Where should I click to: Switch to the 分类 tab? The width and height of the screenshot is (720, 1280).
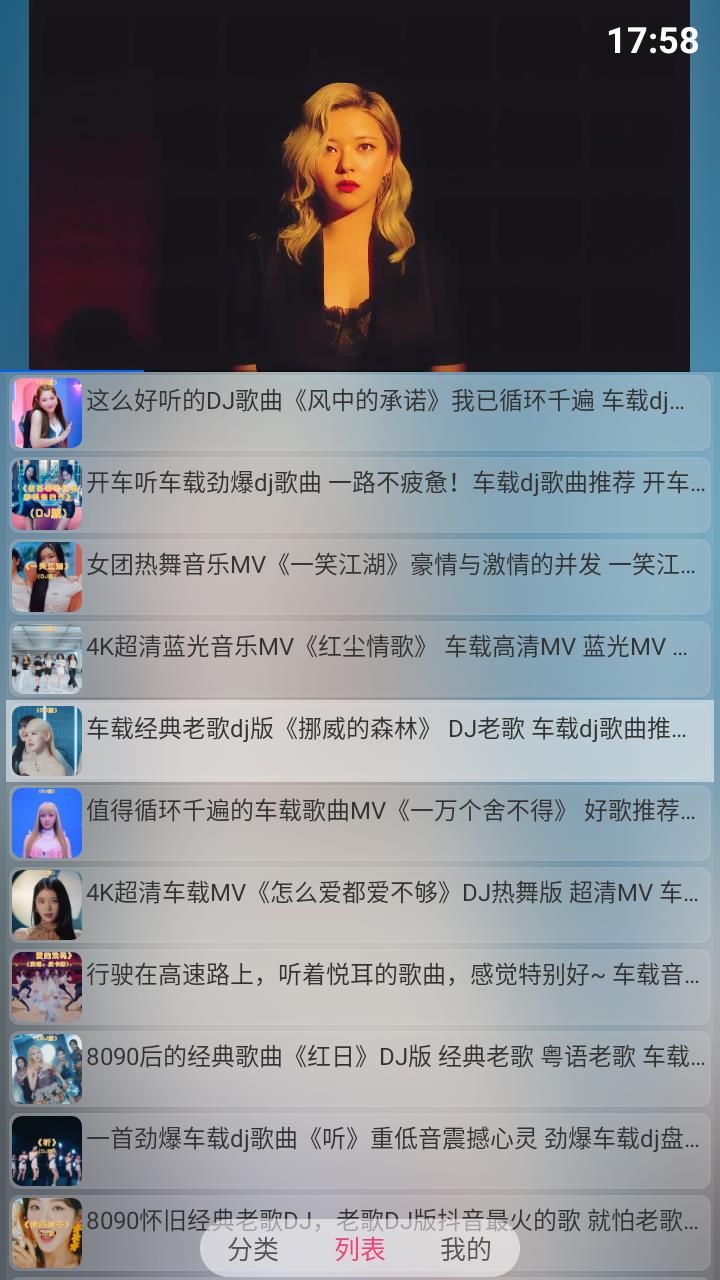(251, 1248)
